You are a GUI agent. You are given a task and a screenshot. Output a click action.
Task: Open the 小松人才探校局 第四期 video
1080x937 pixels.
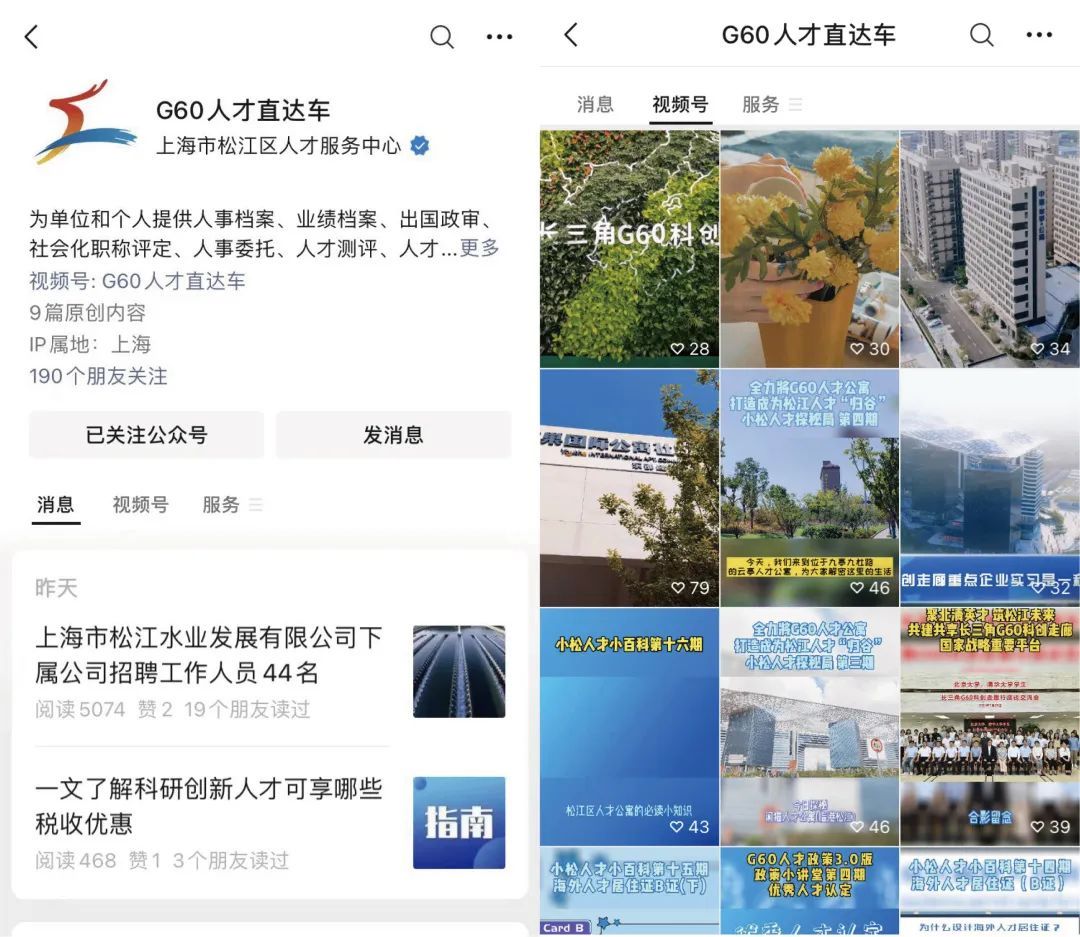809,487
